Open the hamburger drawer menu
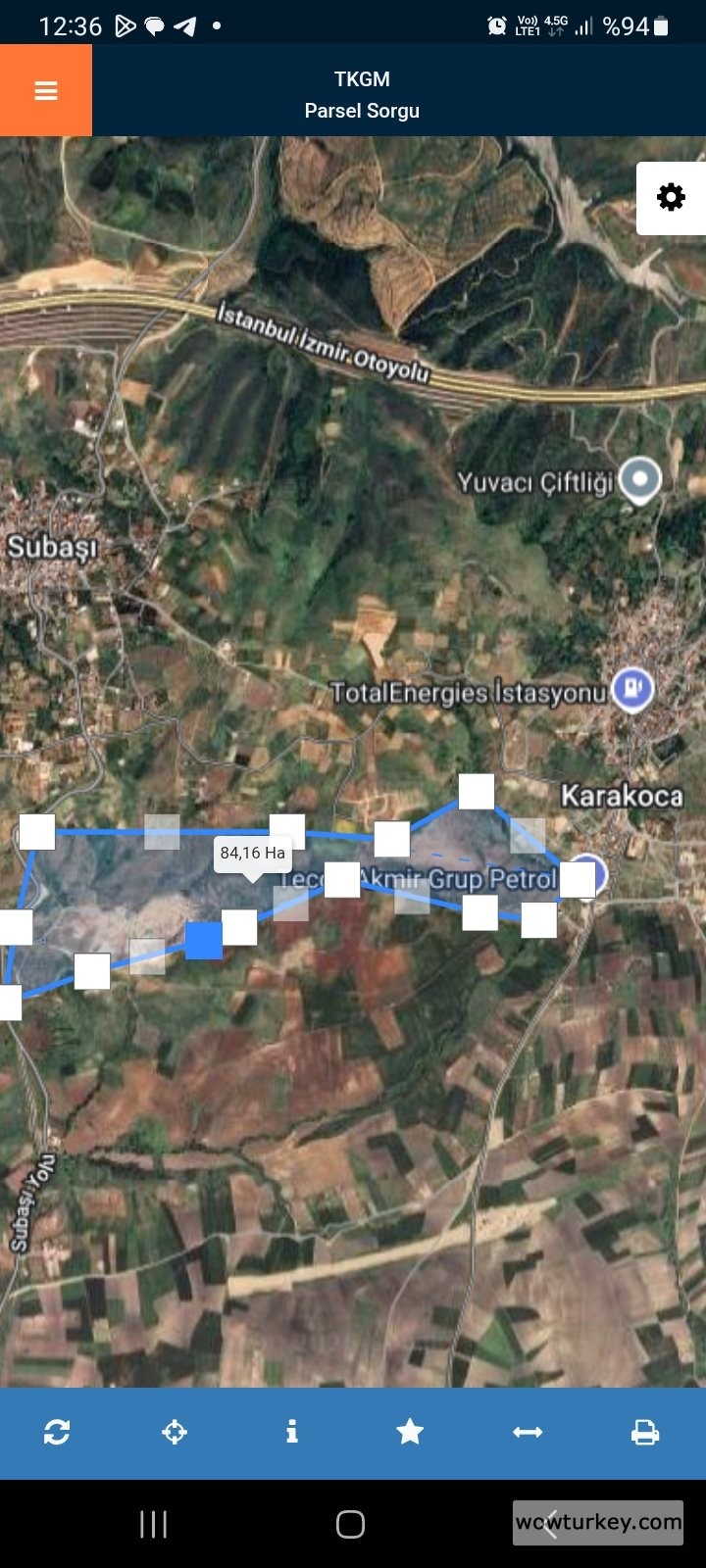This screenshot has height=1568, width=706. click(46, 90)
